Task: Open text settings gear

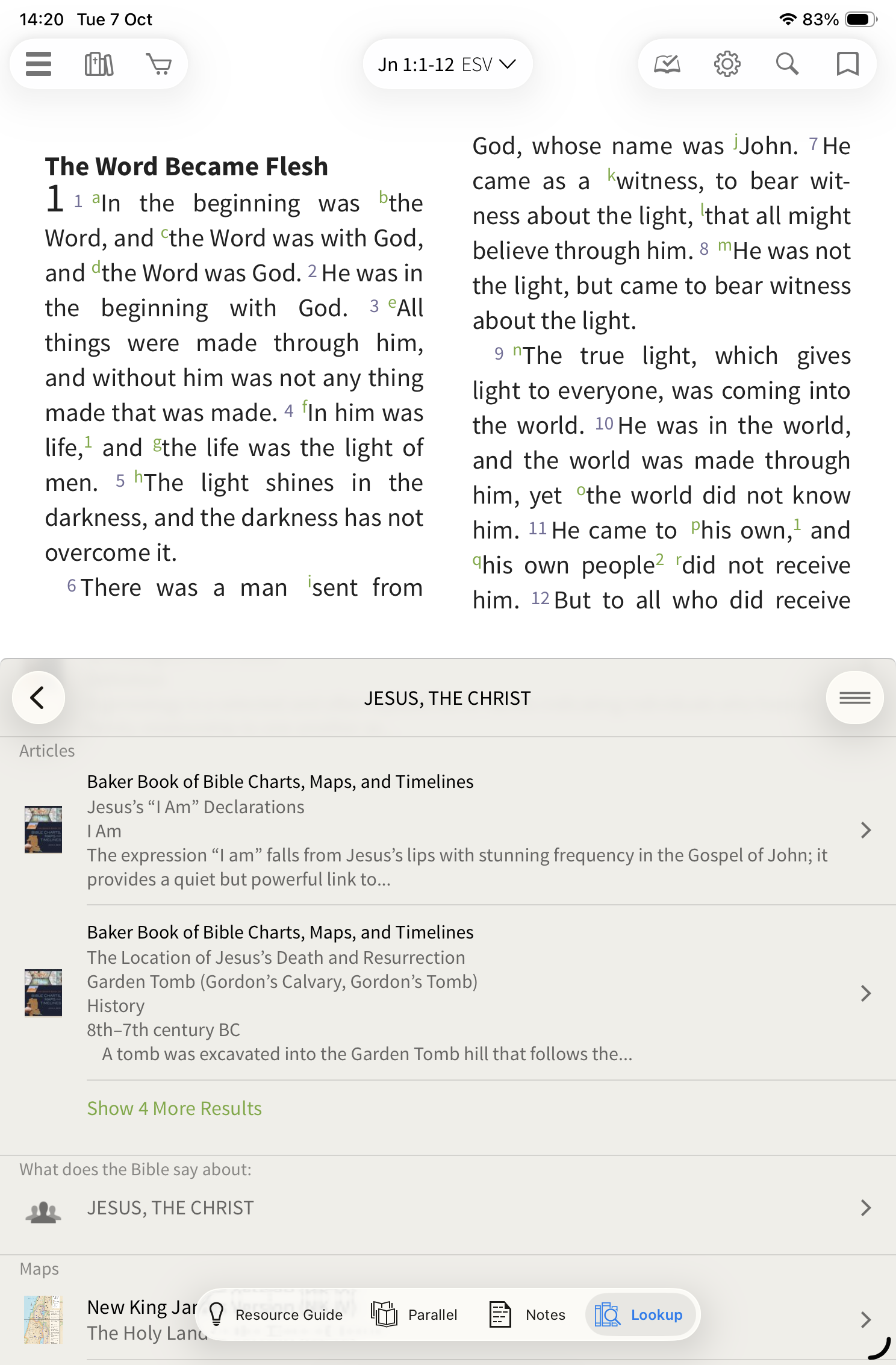Action: click(727, 64)
